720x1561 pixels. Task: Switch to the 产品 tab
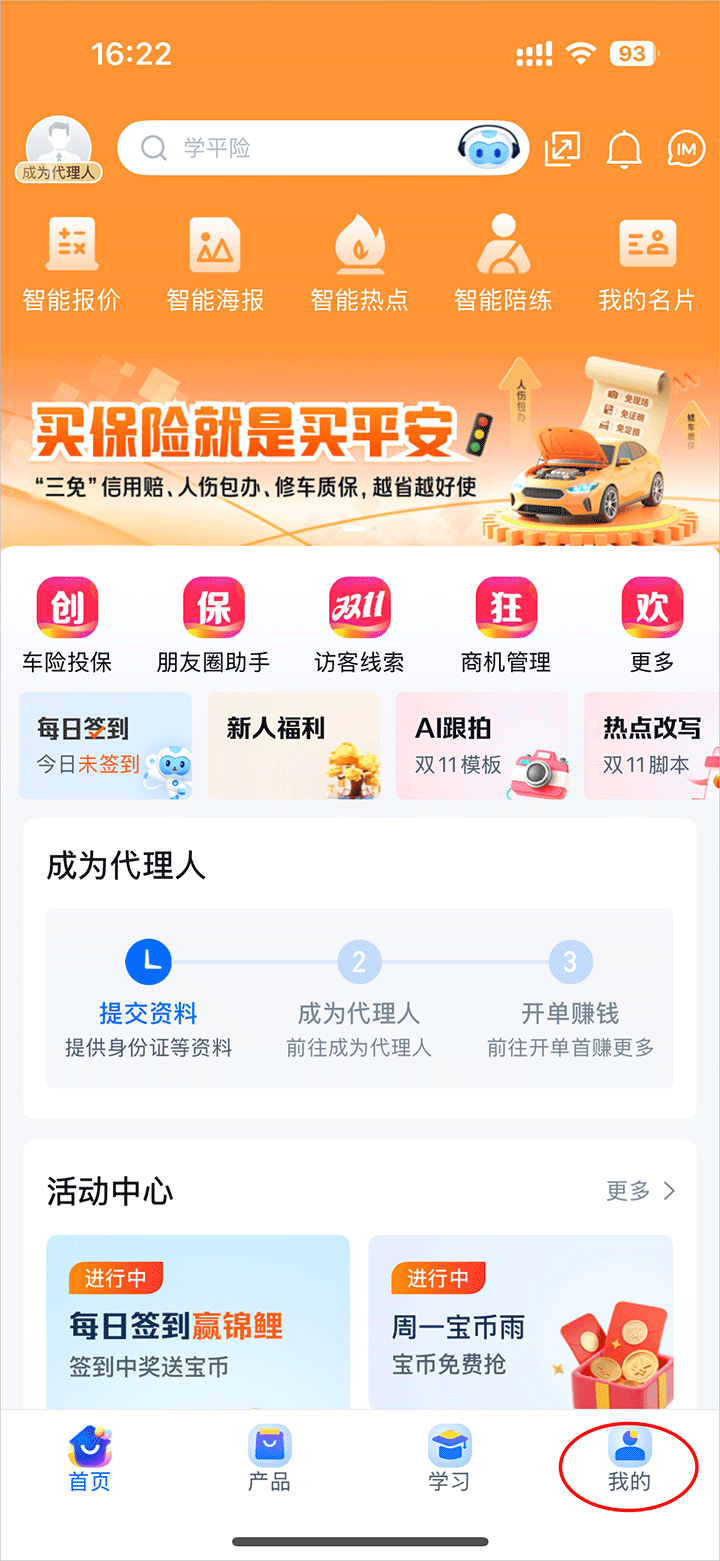269,1461
